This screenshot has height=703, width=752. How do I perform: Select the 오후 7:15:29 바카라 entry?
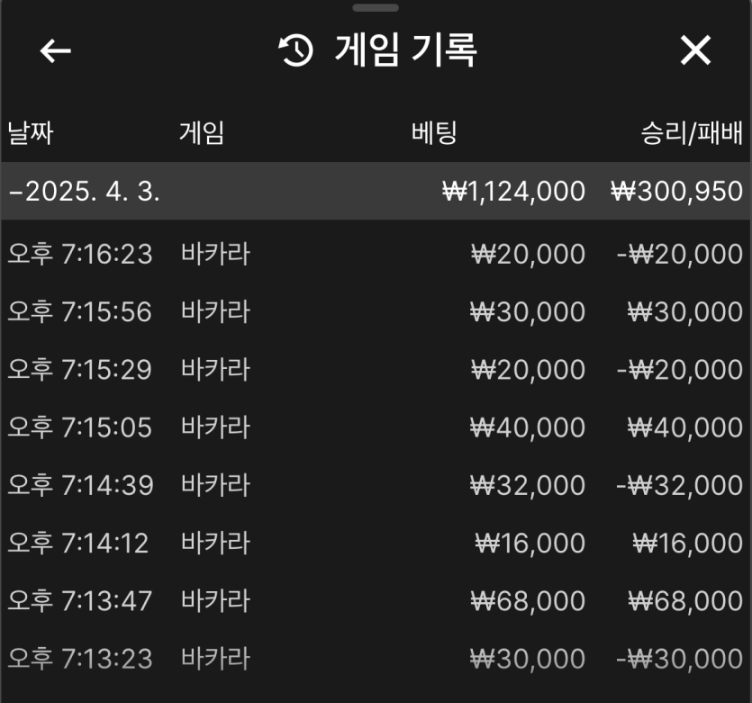tap(375, 370)
